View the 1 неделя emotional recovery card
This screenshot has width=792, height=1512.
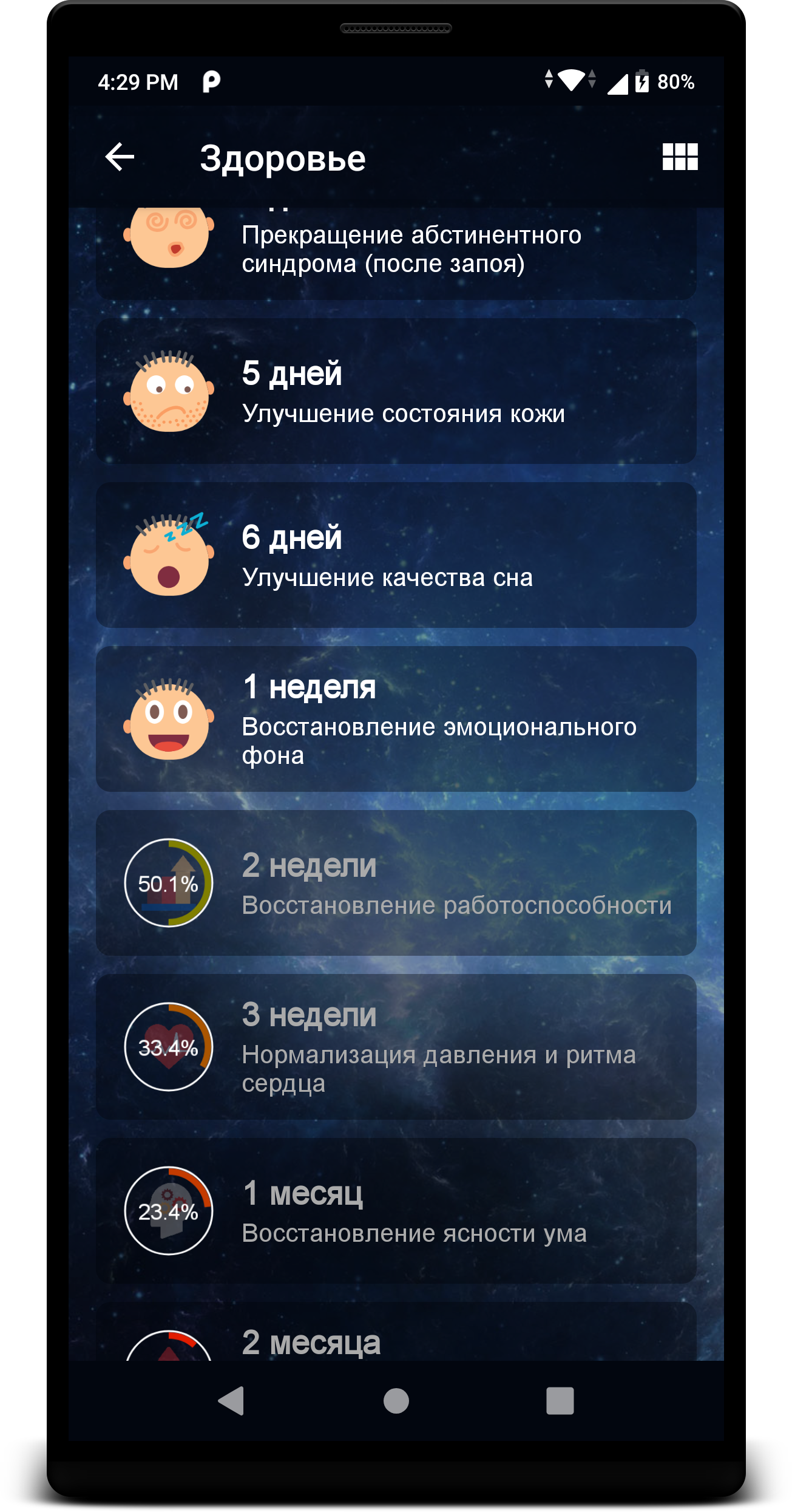coord(396,719)
